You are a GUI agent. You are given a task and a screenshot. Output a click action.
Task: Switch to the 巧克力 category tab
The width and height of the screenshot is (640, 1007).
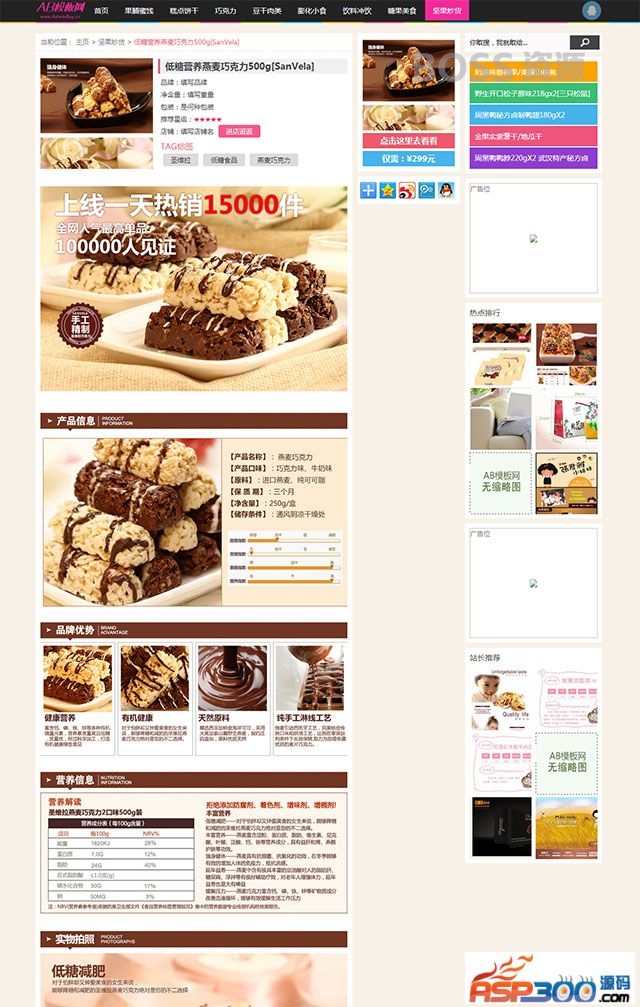(x=225, y=11)
